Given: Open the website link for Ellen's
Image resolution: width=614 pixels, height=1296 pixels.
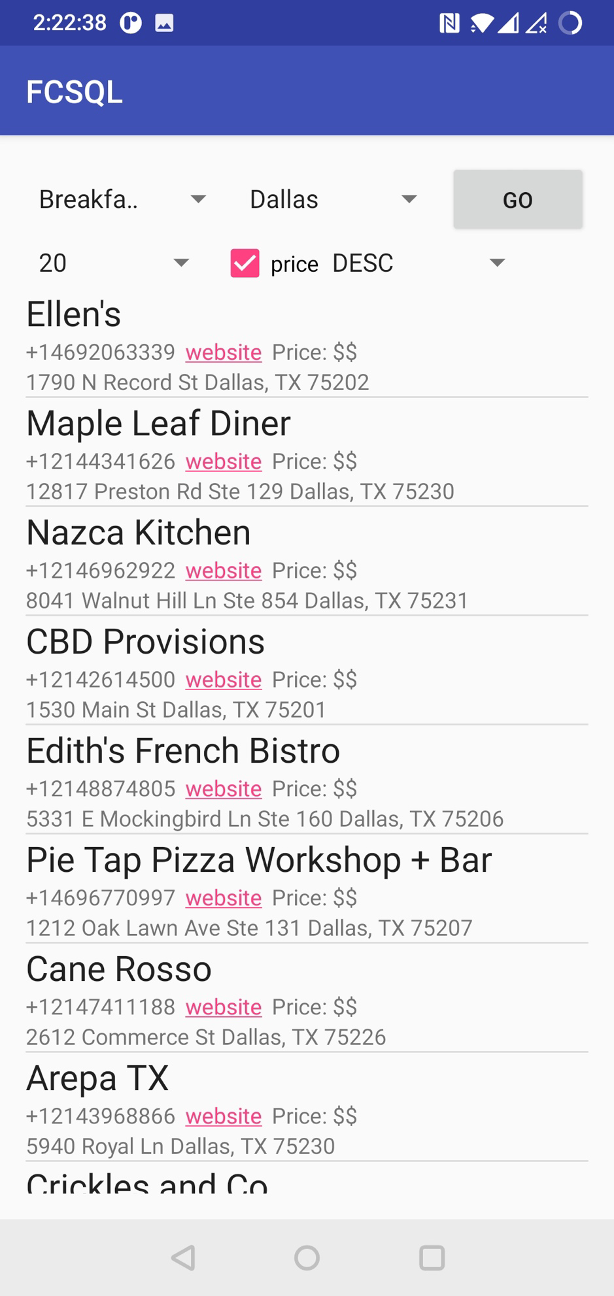Looking at the screenshot, I should (x=224, y=352).
